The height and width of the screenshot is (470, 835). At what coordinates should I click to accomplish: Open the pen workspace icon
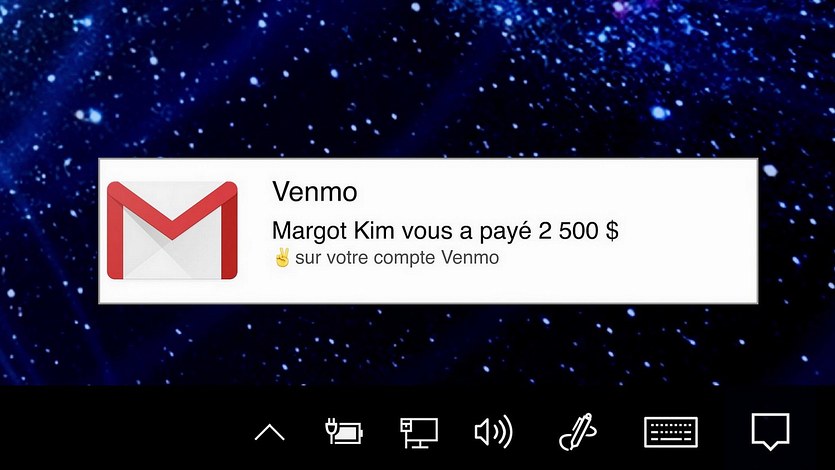577,432
